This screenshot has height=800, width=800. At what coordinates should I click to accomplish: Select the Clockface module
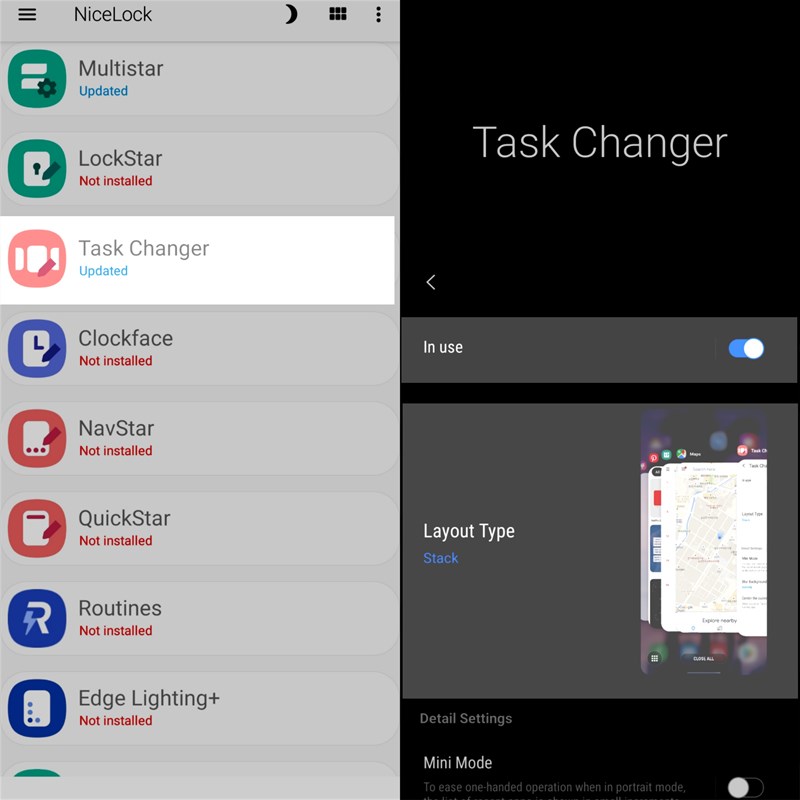(198, 349)
